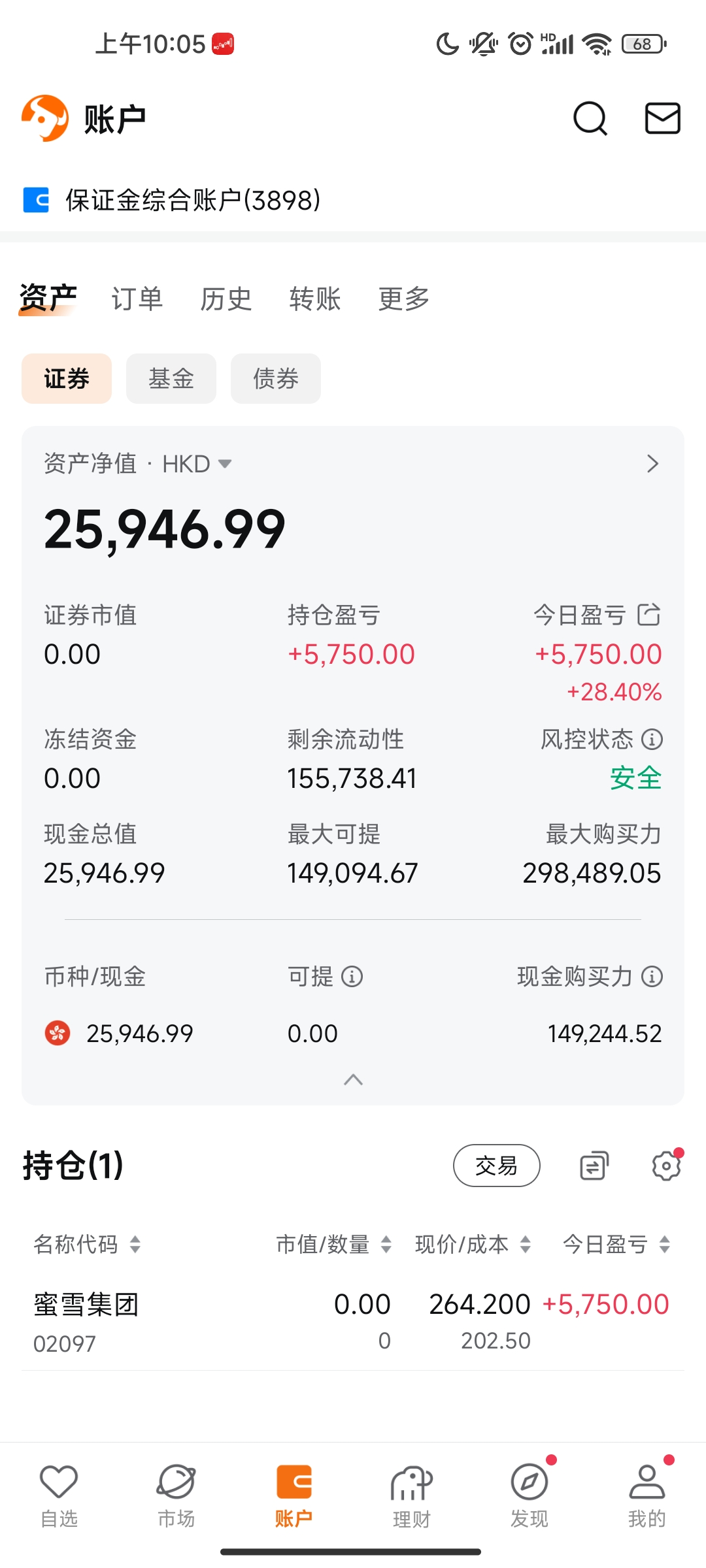Viewport: 706px width, 1568px height.
Task: Switch to the 订单 tab
Action: pos(137,299)
